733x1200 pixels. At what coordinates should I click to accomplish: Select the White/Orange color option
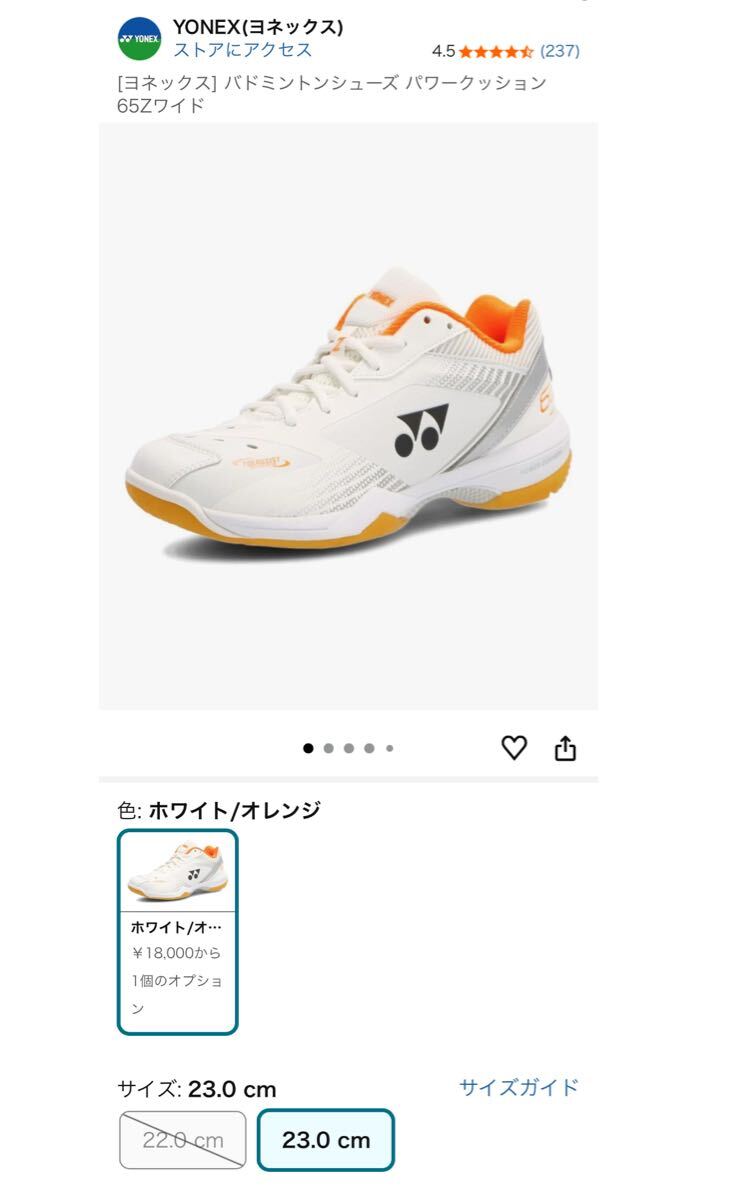tap(178, 931)
